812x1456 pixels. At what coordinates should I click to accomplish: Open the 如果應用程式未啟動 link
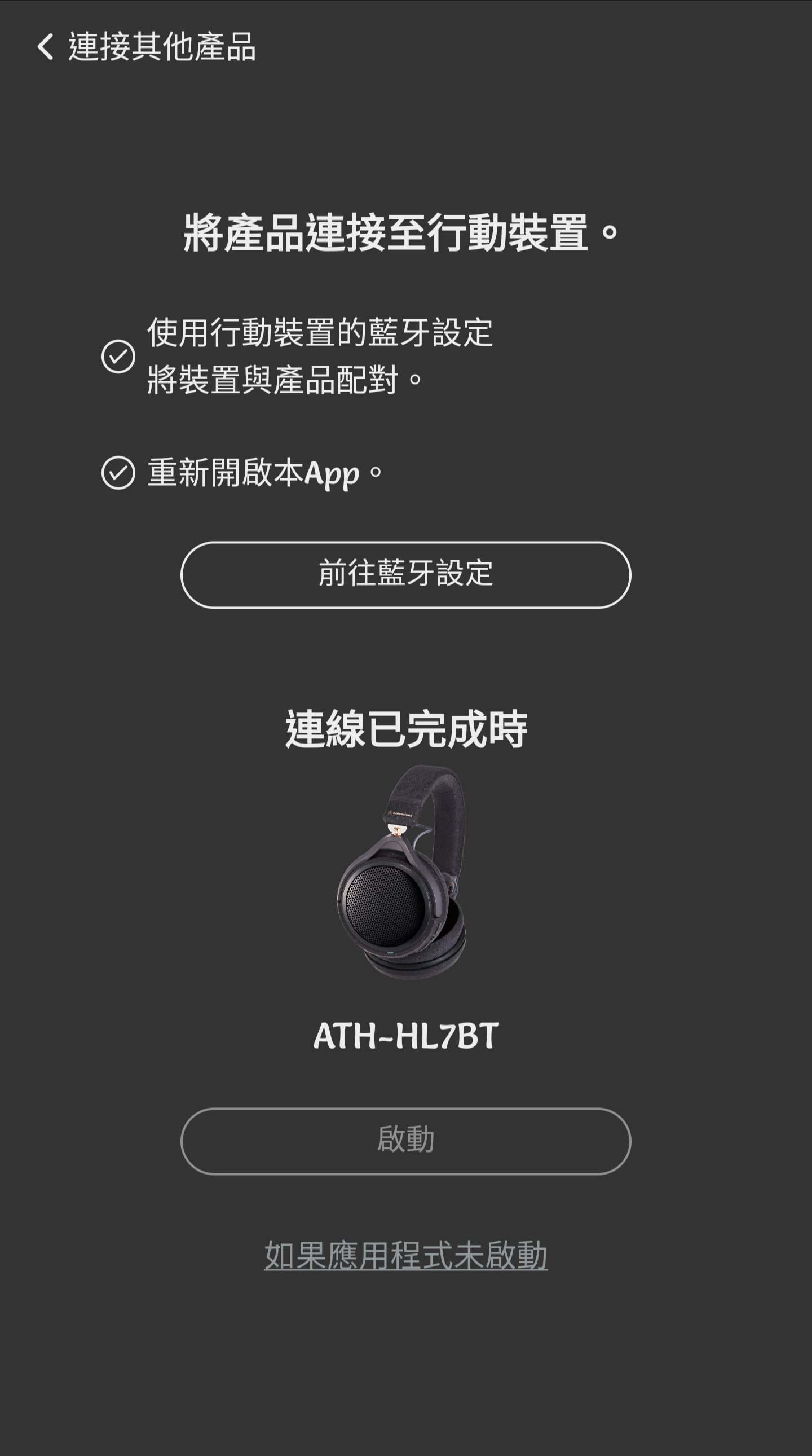(x=405, y=1256)
